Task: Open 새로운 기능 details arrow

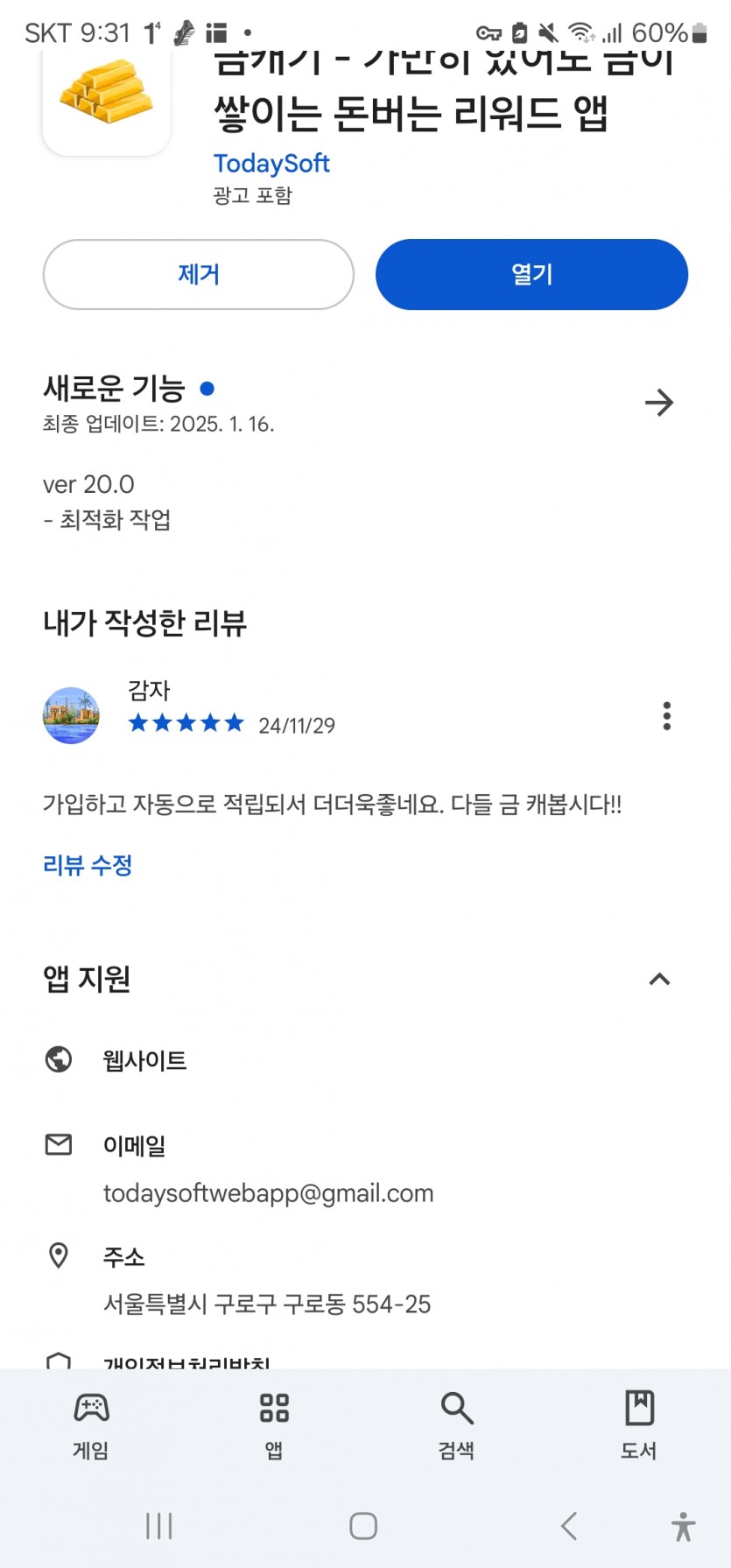Action: point(658,403)
